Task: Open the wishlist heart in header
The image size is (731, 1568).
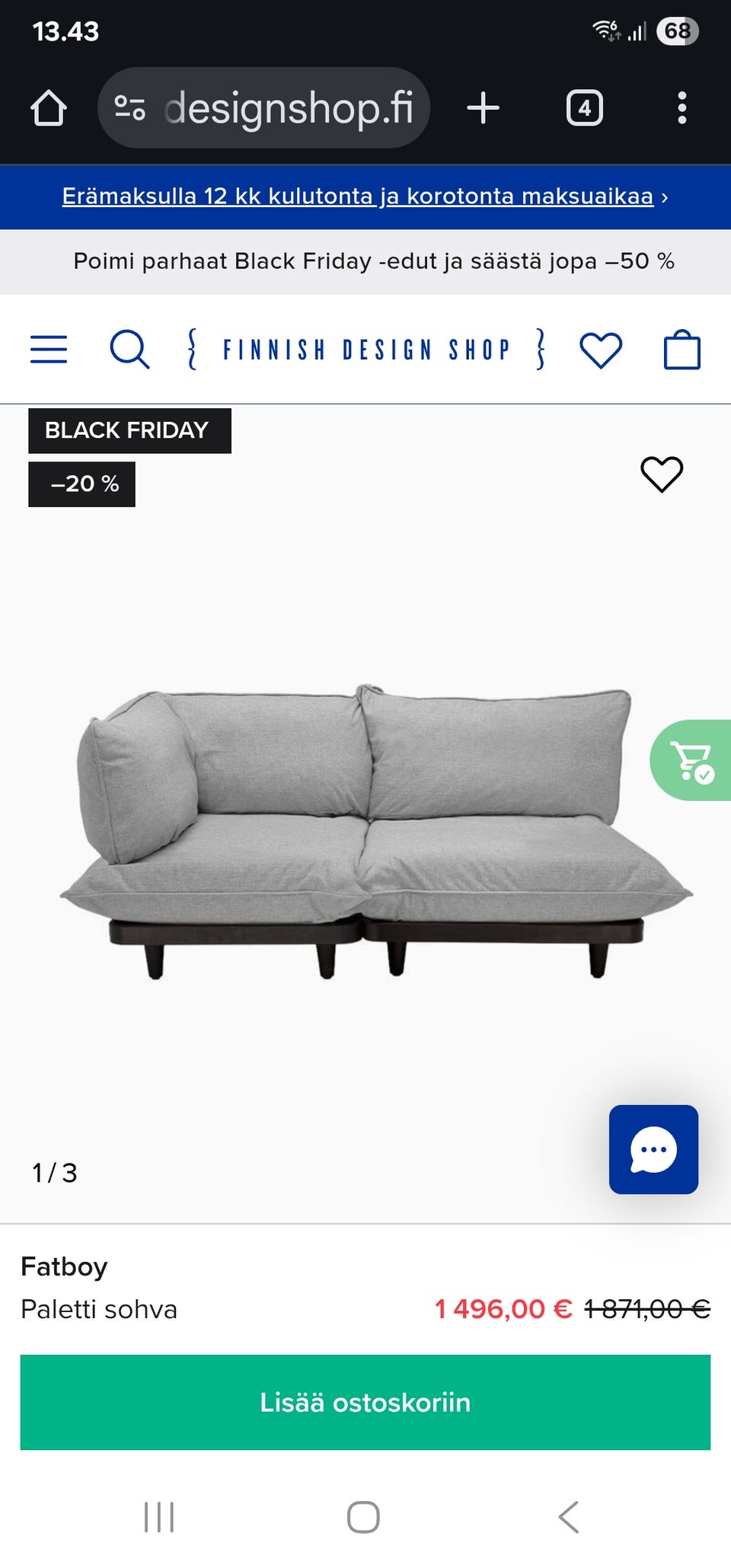Action: pos(601,350)
